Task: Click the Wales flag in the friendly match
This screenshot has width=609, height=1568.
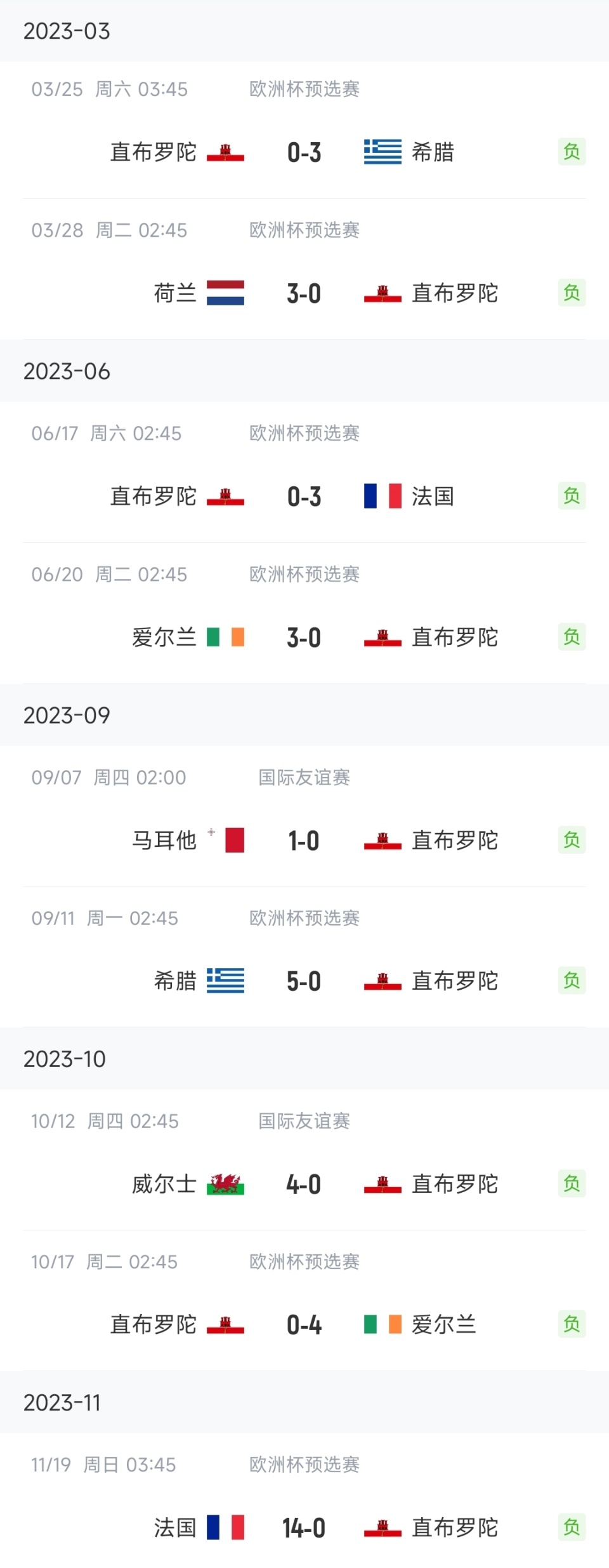Action: click(x=226, y=1183)
